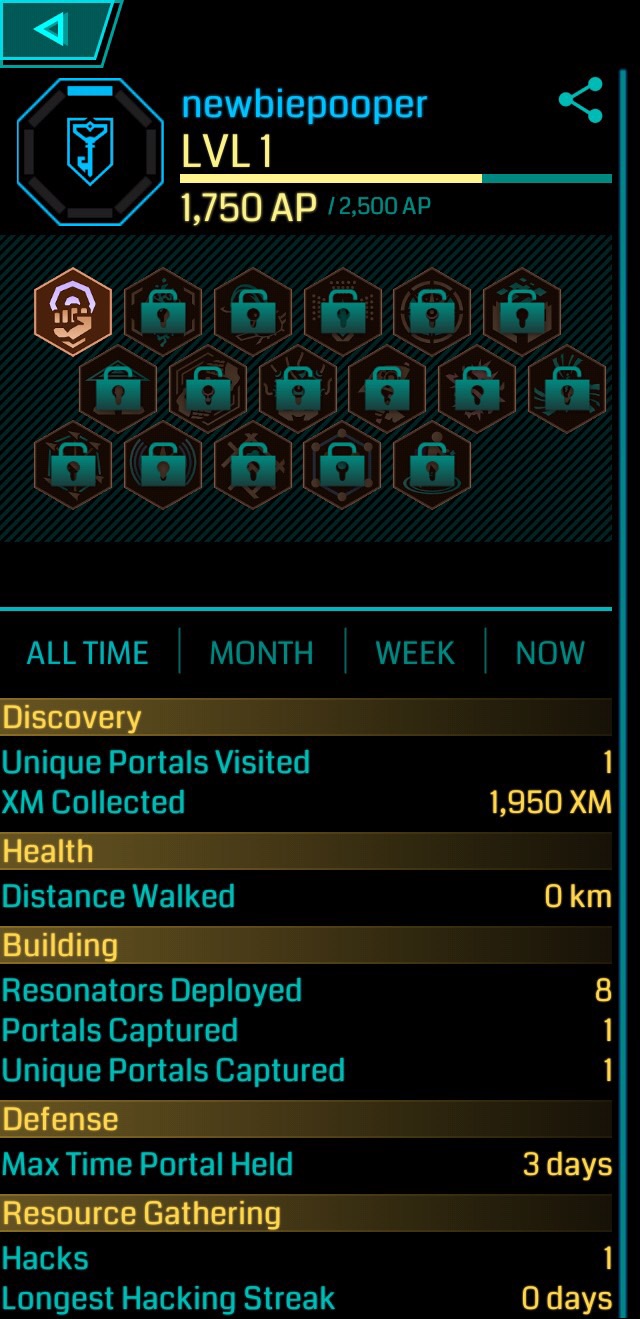This screenshot has height=1319, width=640.
Task: Go back using the top-left arrow
Action: tap(50, 30)
